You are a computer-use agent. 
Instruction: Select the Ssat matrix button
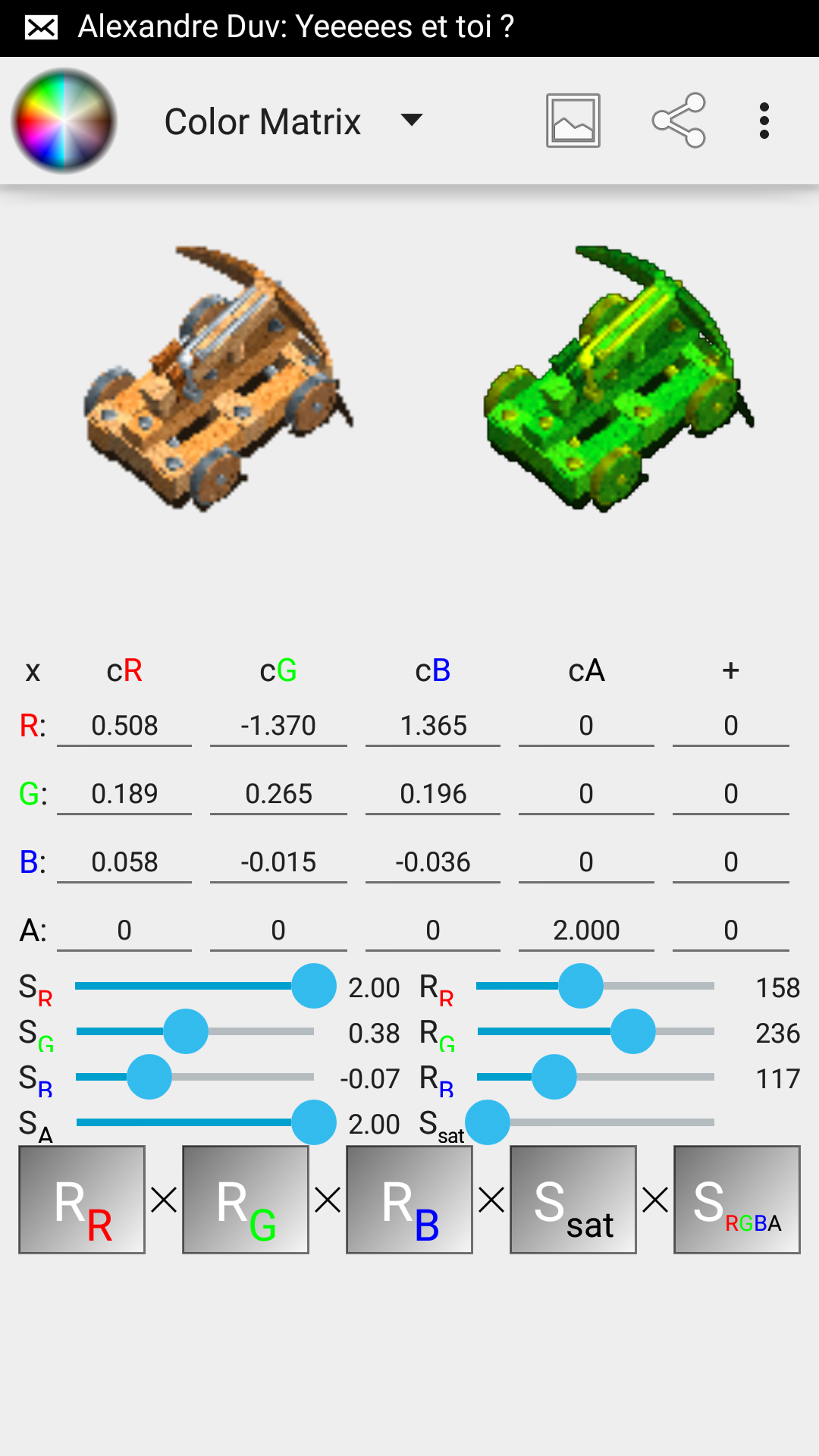pos(573,1200)
